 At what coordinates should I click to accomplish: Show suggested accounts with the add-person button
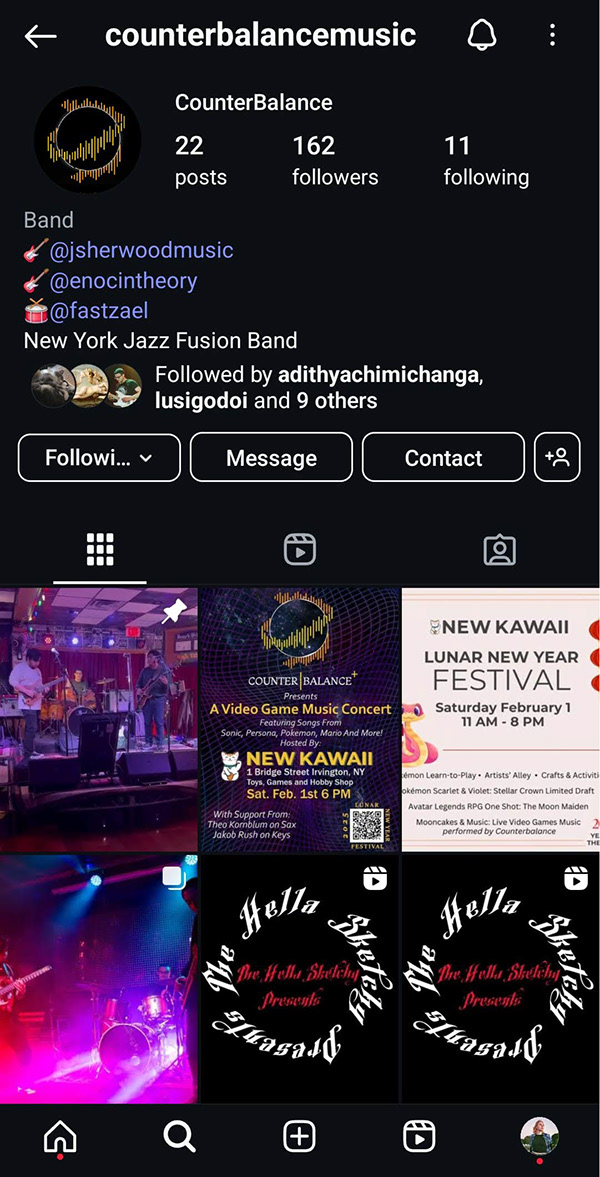(556, 457)
